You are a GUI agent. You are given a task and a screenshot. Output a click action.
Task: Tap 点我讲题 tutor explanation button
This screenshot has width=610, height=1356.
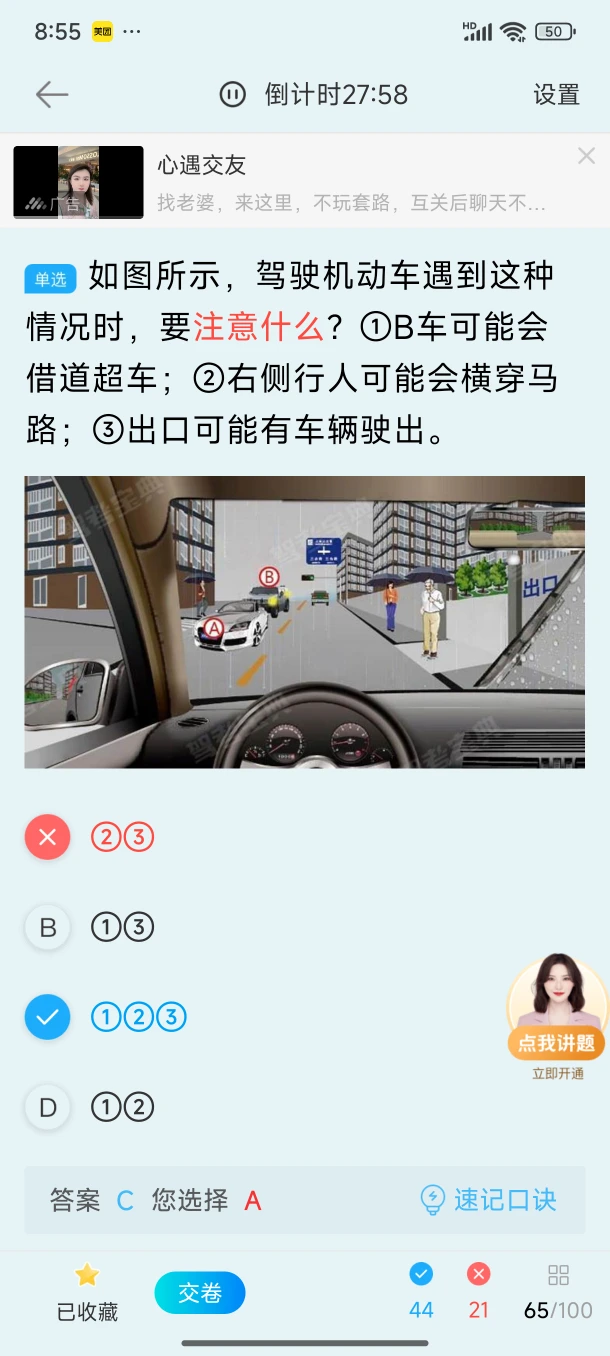click(x=556, y=1010)
